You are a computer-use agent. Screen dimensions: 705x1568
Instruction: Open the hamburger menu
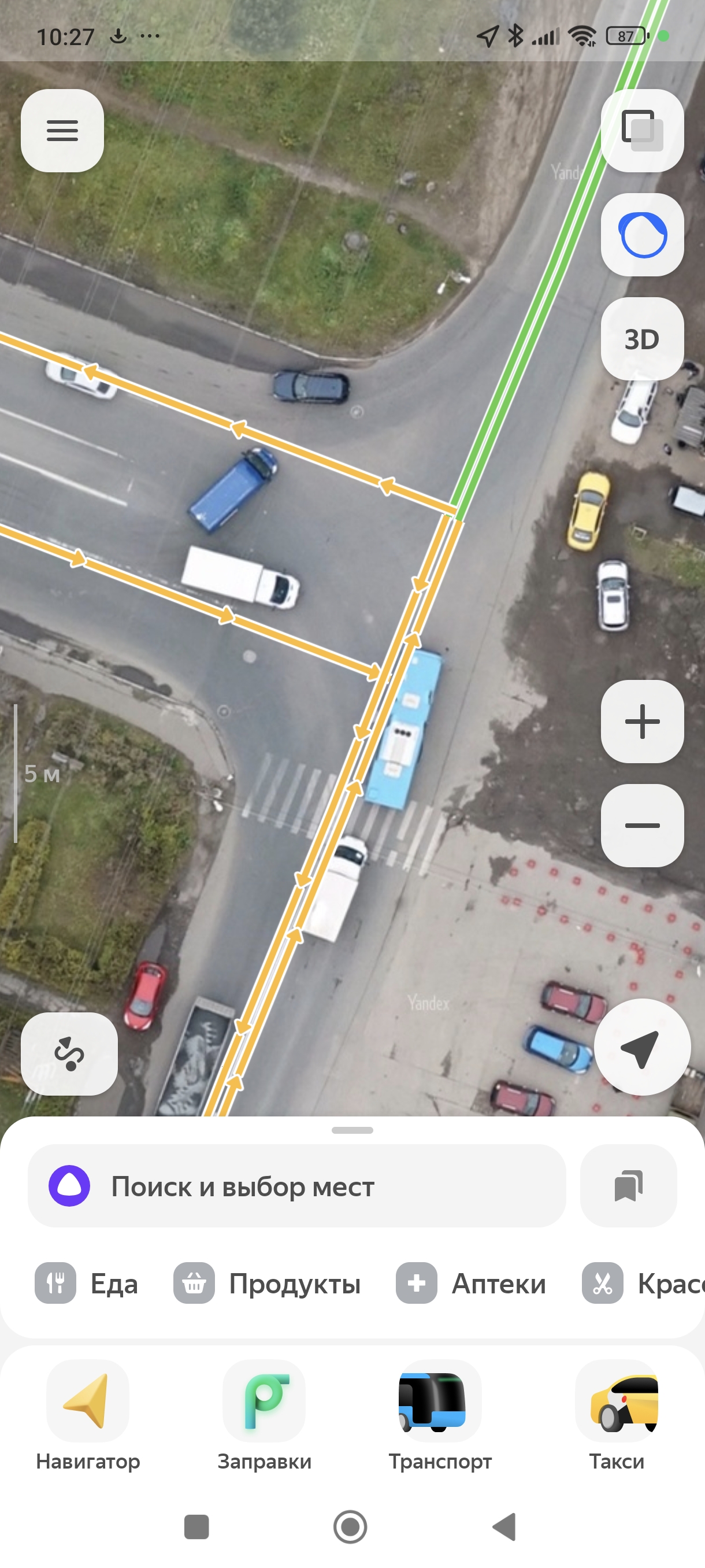click(62, 131)
